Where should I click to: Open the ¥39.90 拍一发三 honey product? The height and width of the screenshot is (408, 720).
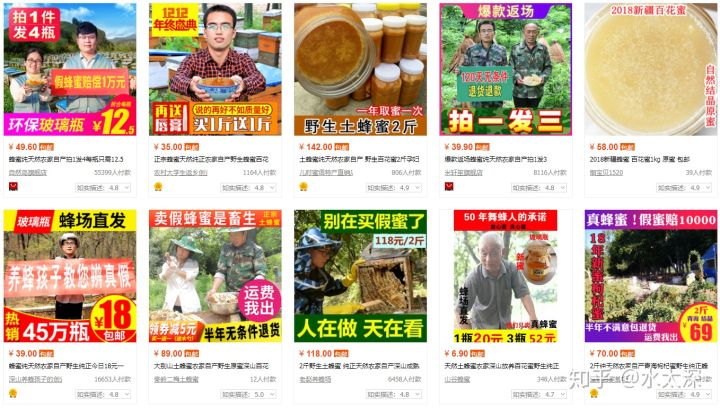pyautogui.click(x=505, y=68)
